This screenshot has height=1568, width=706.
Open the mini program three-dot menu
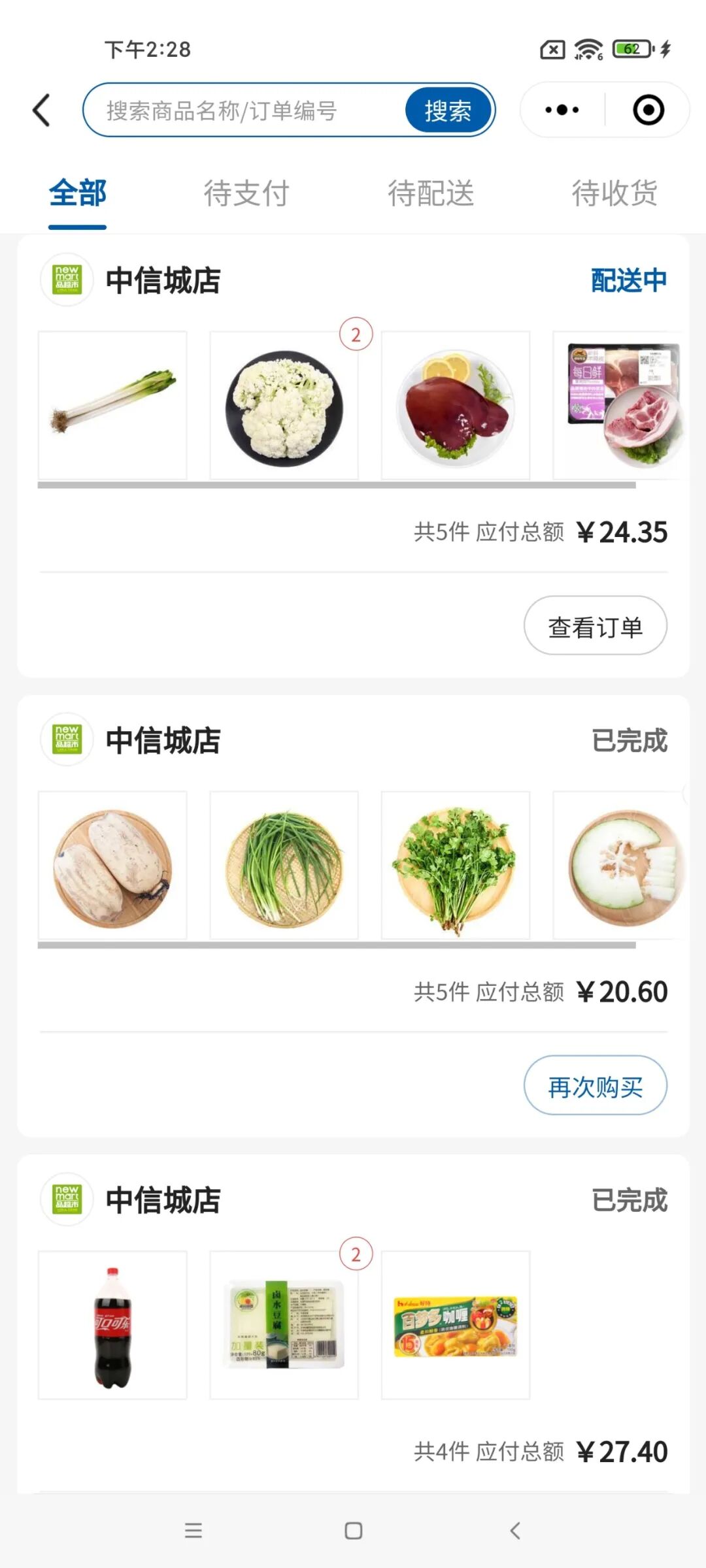pyautogui.click(x=562, y=110)
